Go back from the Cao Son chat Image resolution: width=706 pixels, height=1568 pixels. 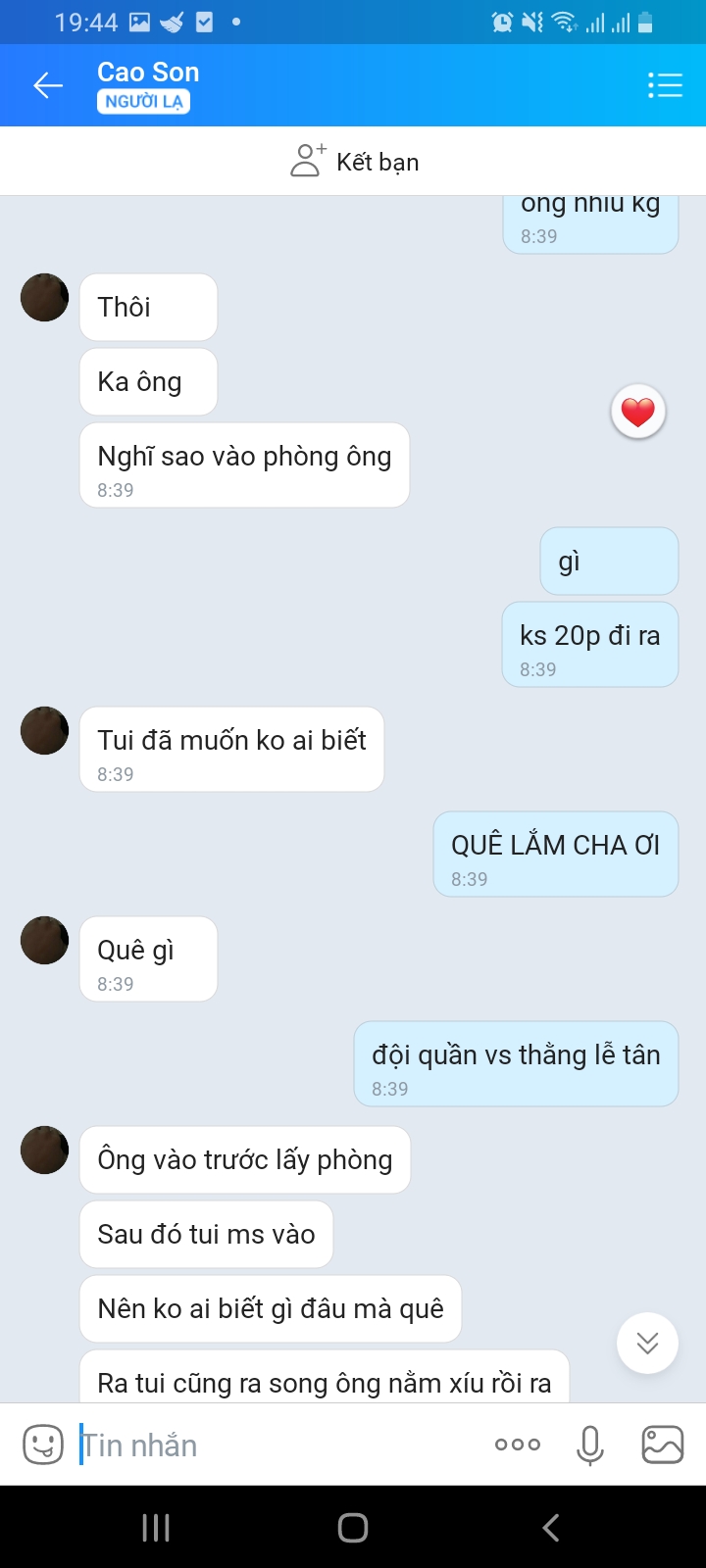(47, 85)
